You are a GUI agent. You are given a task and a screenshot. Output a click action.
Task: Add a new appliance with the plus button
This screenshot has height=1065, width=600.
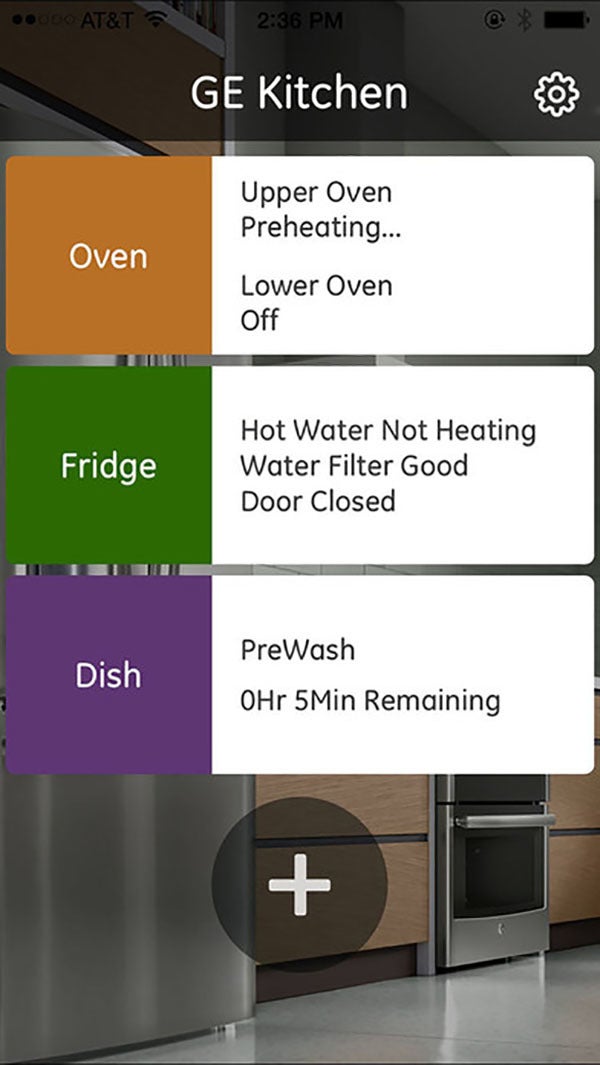coord(300,884)
